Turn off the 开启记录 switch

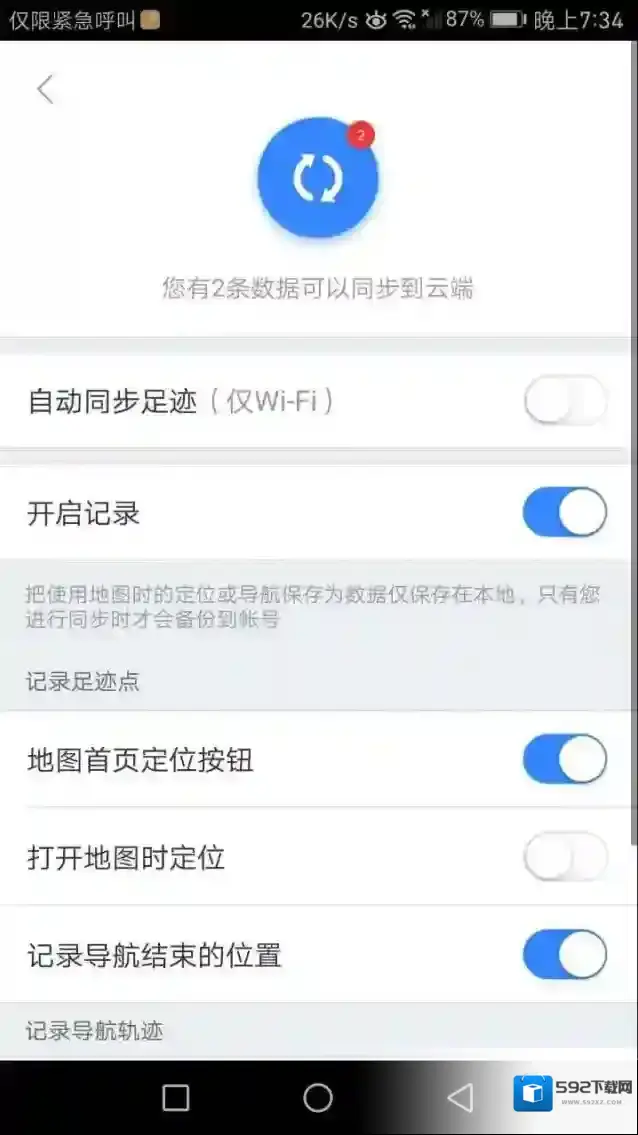pos(564,513)
